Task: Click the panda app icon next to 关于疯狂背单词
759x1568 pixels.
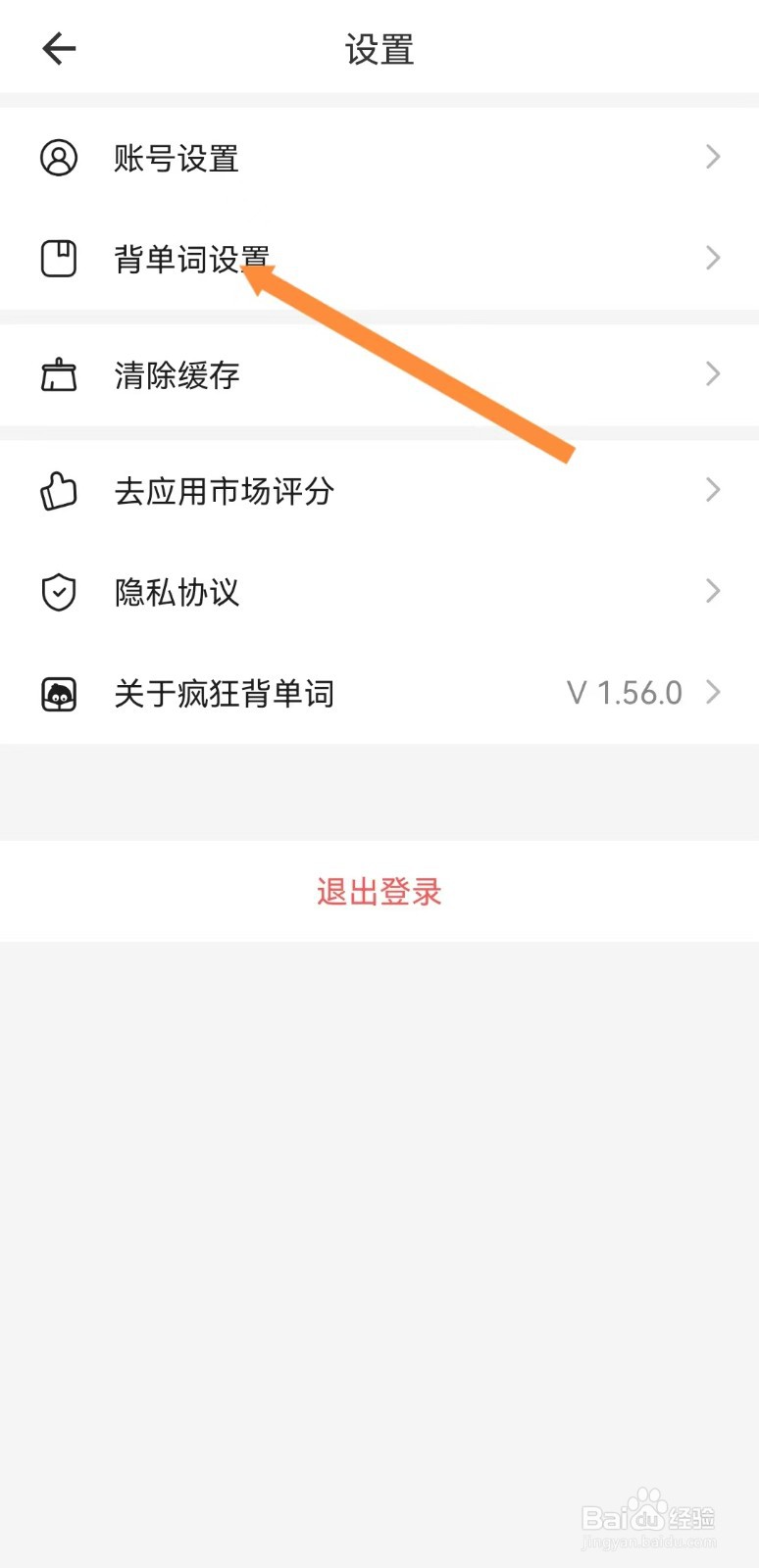Action: (59, 693)
